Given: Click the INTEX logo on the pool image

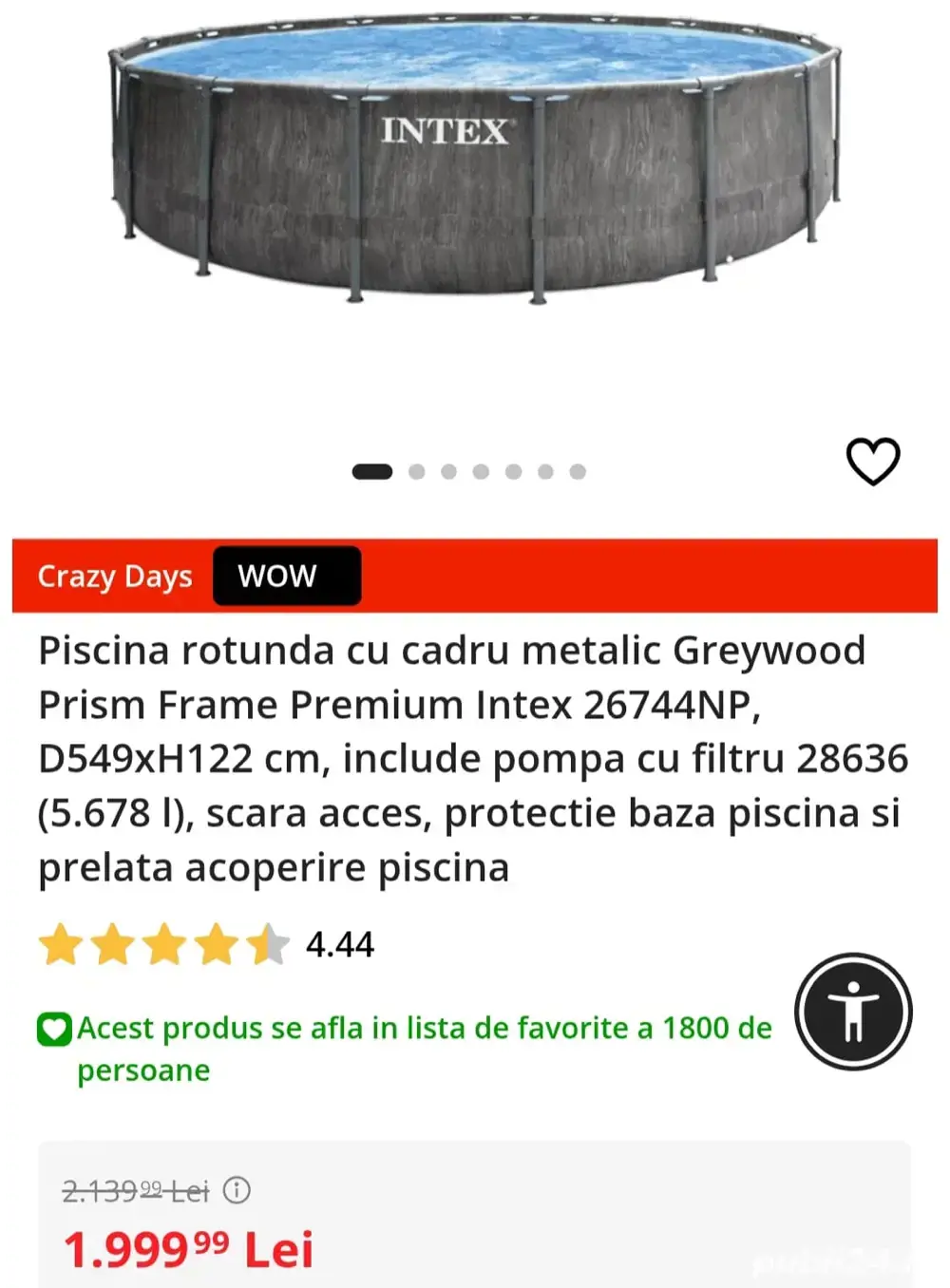Looking at the screenshot, I should click(446, 128).
